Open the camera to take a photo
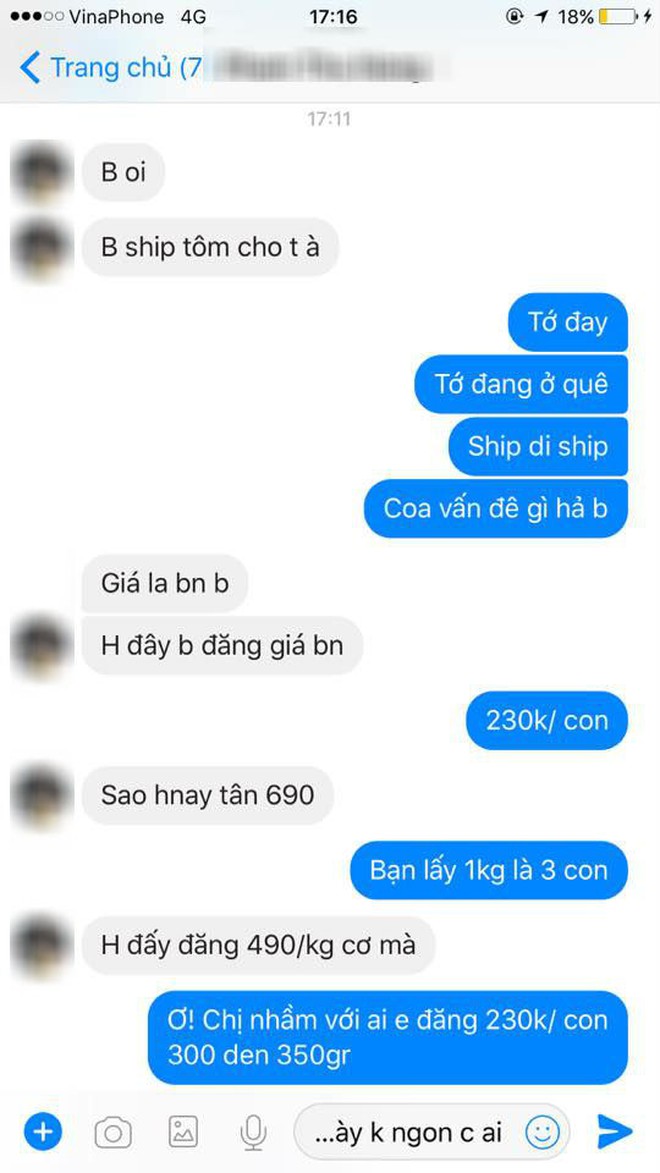 click(113, 1132)
